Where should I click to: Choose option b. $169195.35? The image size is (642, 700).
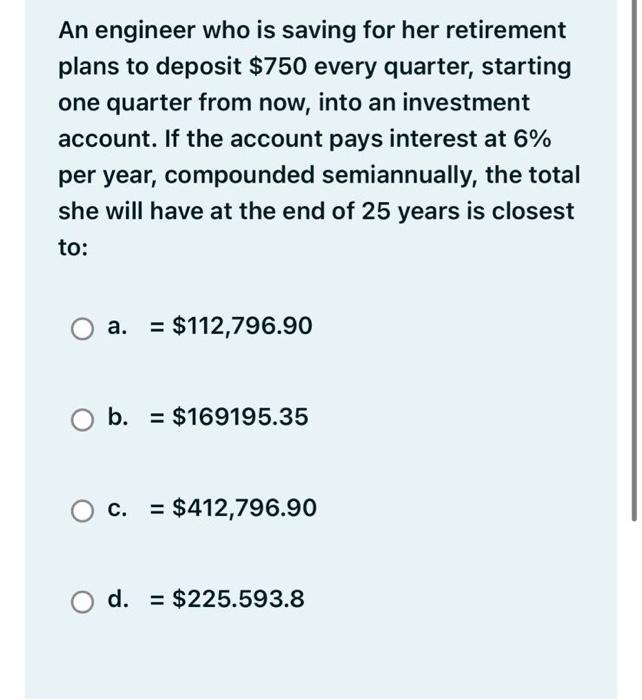[80, 418]
